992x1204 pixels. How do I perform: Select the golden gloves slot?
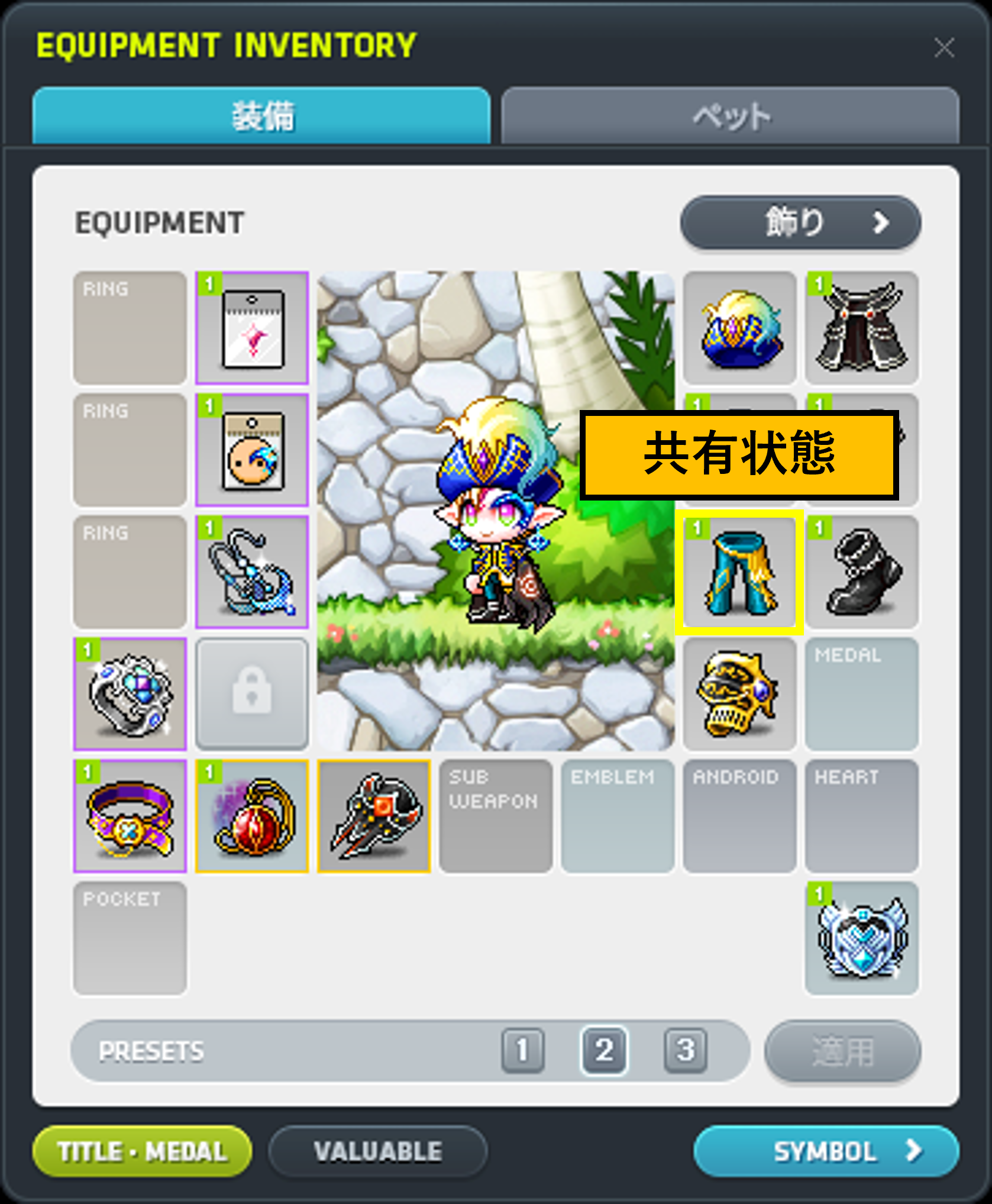click(739, 694)
